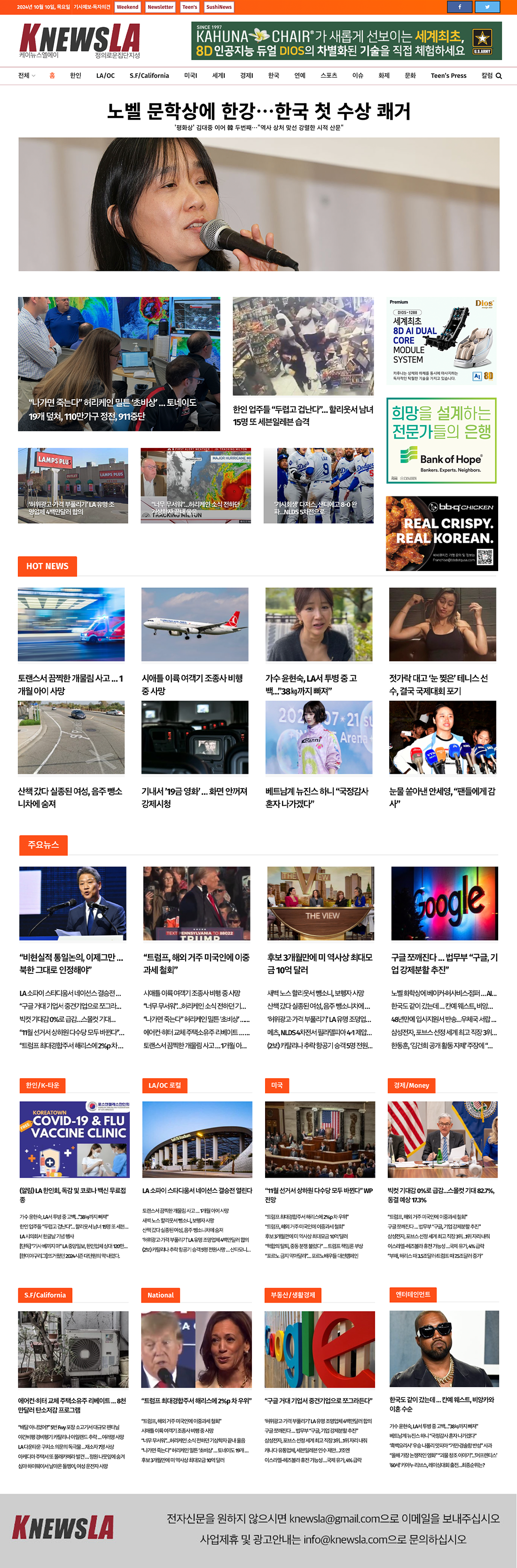The height and width of the screenshot is (1568, 517).
Task: Expand the 전체 menu dropdown
Action: click(26, 76)
